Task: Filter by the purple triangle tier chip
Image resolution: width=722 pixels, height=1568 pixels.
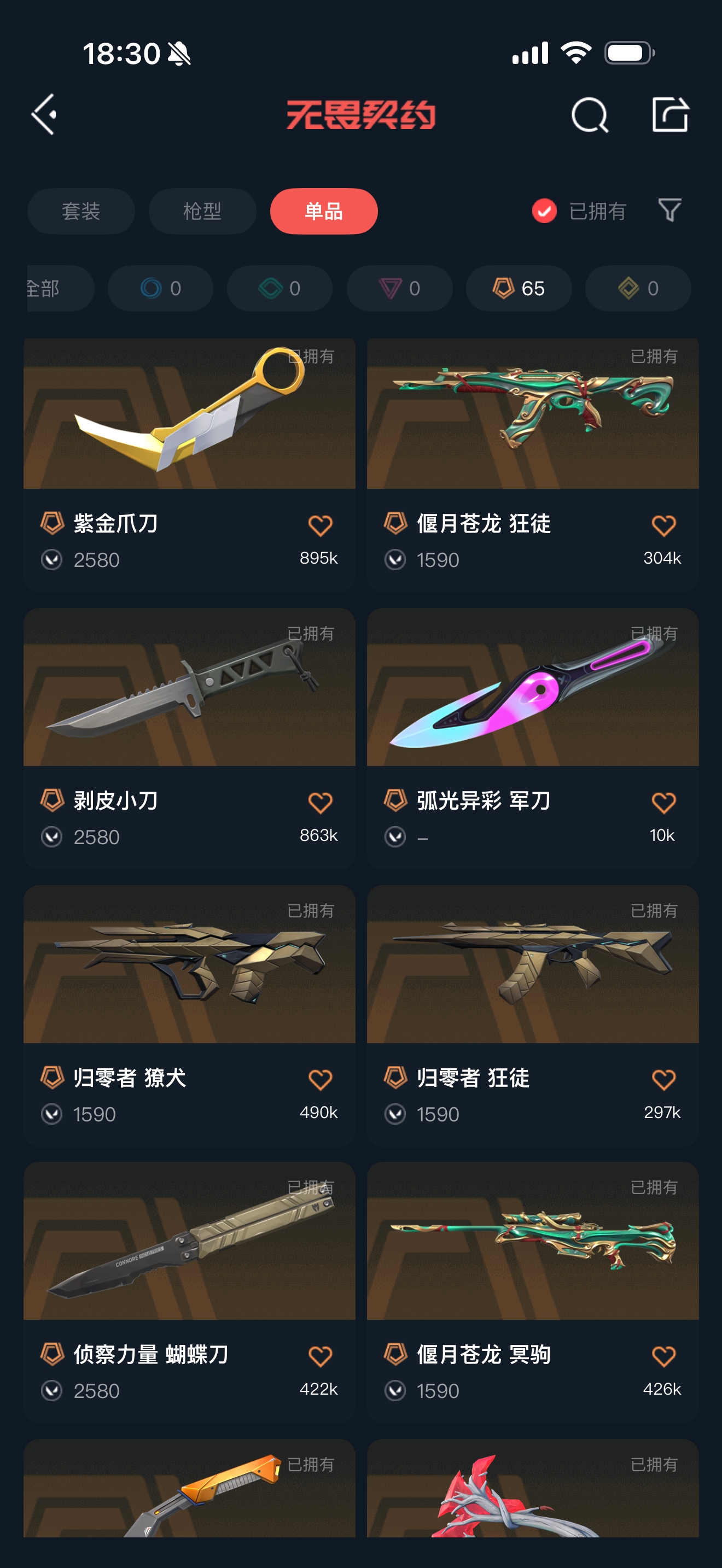Action: tap(399, 288)
